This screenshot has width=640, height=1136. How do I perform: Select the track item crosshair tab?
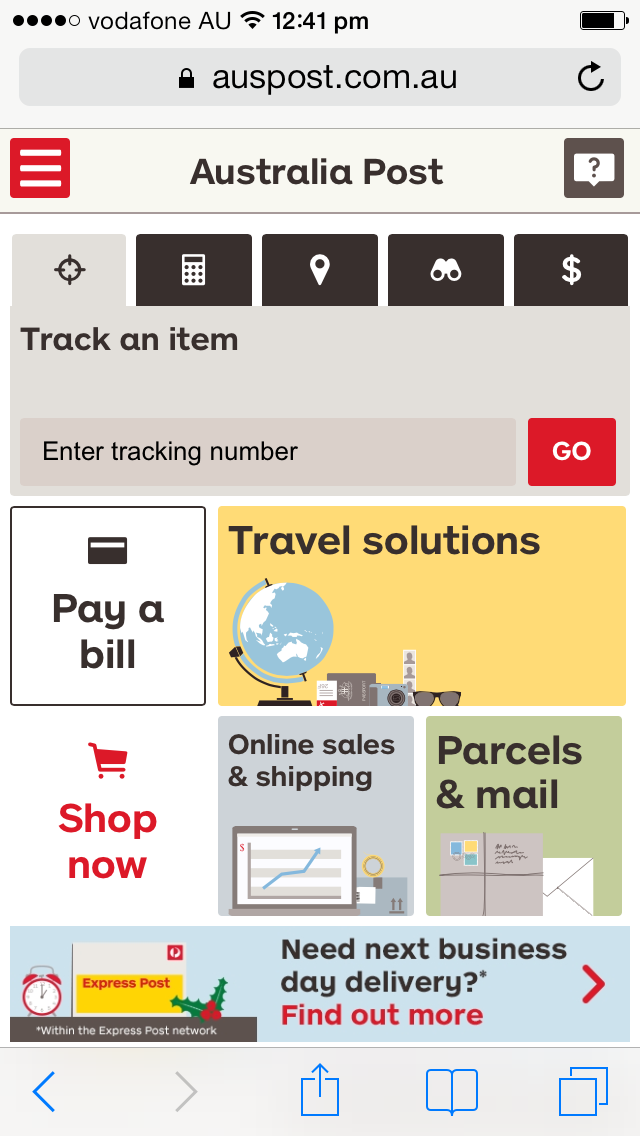(69, 270)
